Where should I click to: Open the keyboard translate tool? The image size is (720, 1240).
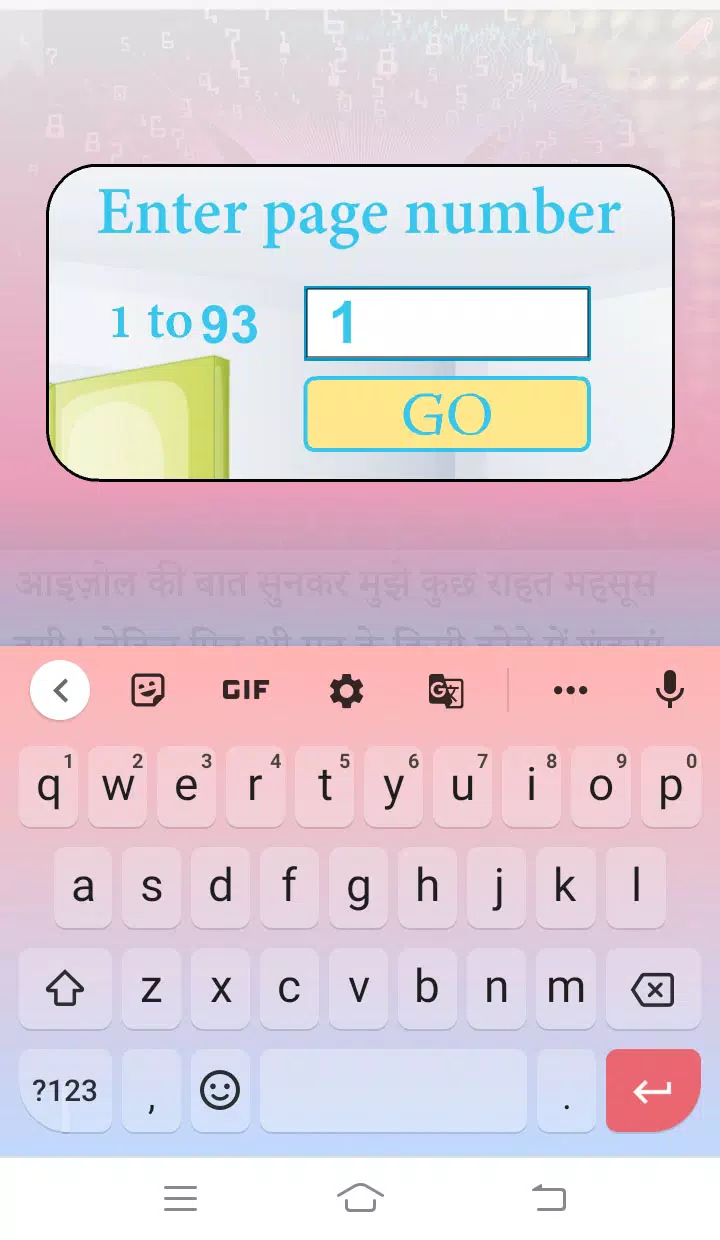[x=445, y=690]
